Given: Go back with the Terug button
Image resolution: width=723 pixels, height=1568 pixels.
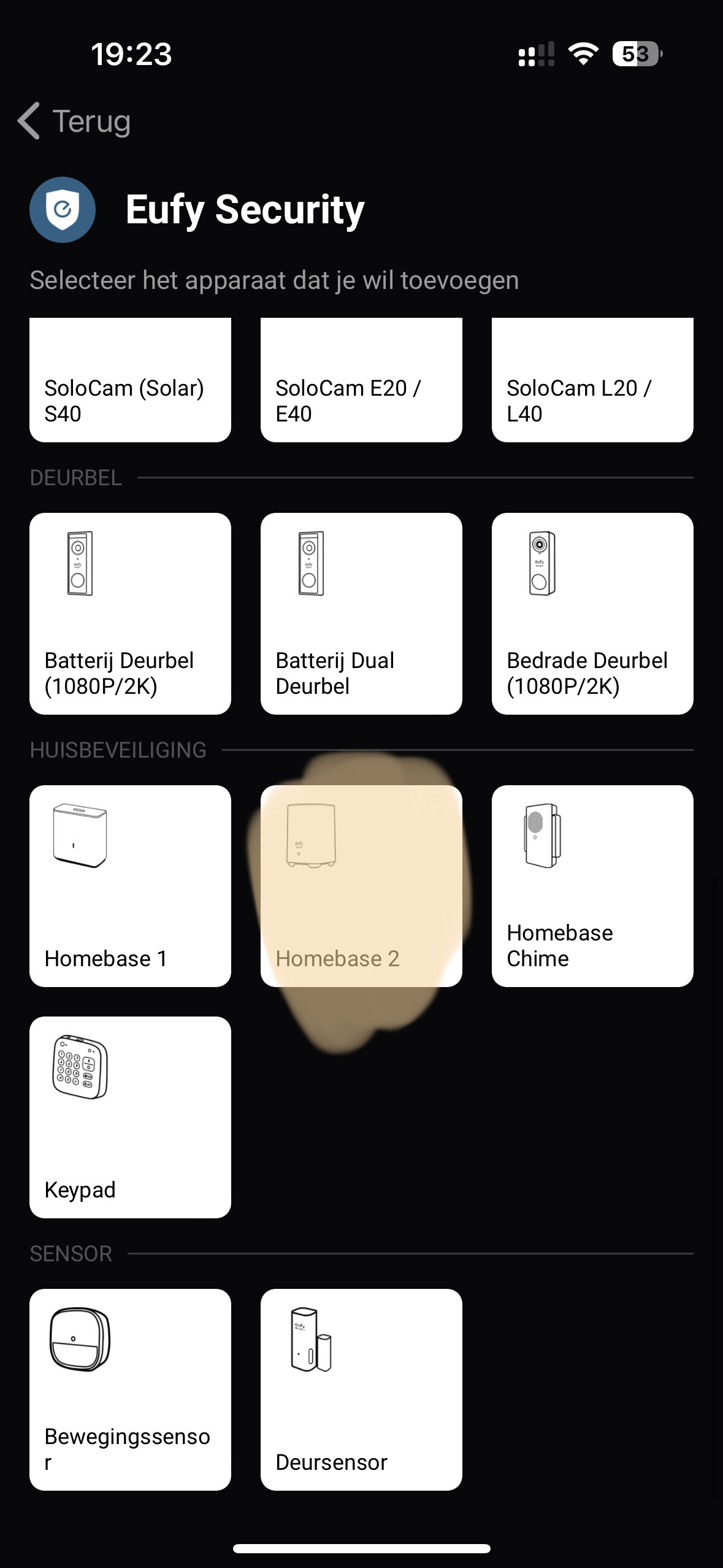Looking at the screenshot, I should click(x=75, y=121).
